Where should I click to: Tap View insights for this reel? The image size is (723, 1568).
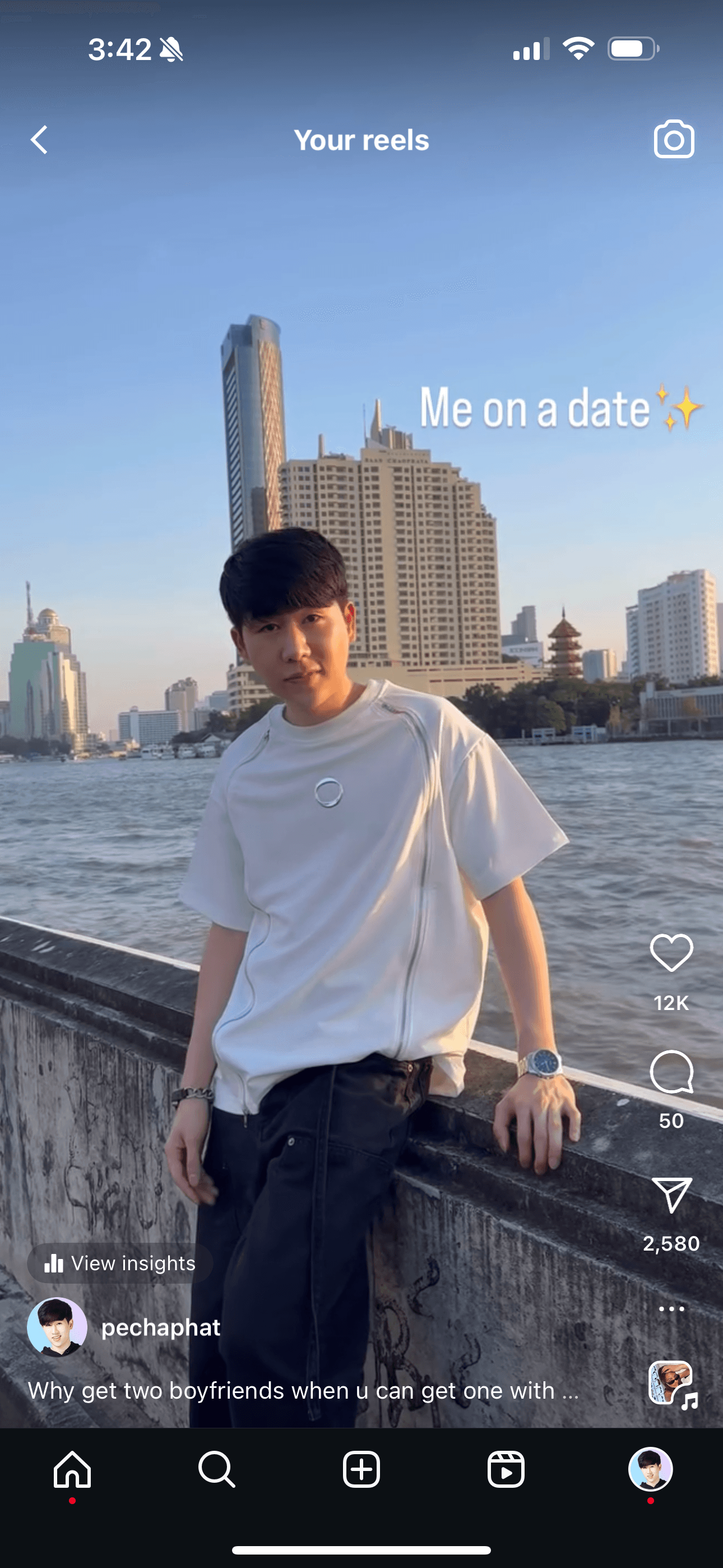click(120, 1263)
